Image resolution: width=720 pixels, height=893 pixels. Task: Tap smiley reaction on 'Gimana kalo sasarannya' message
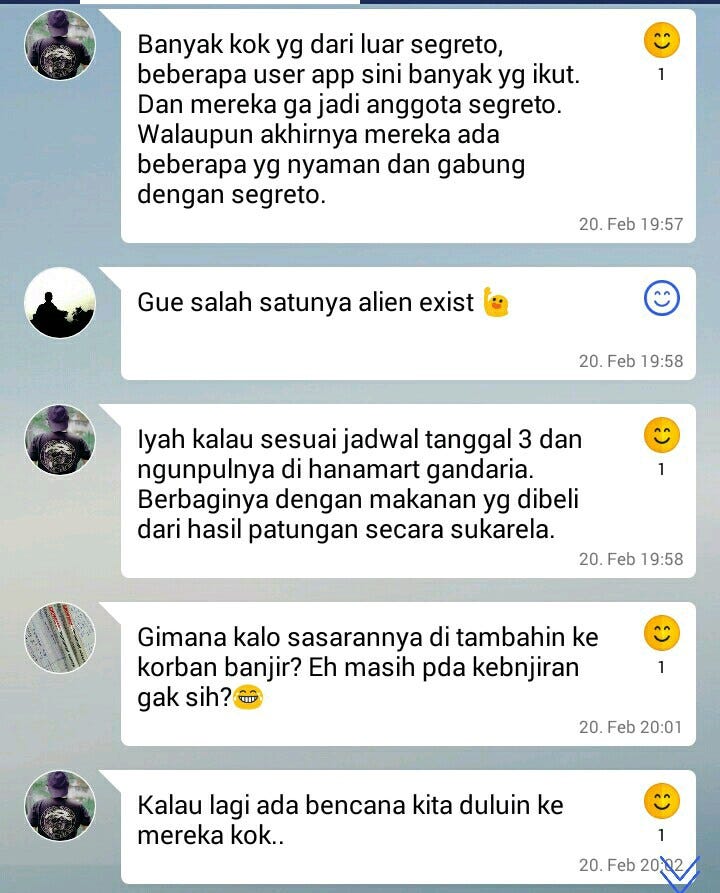point(661,634)
